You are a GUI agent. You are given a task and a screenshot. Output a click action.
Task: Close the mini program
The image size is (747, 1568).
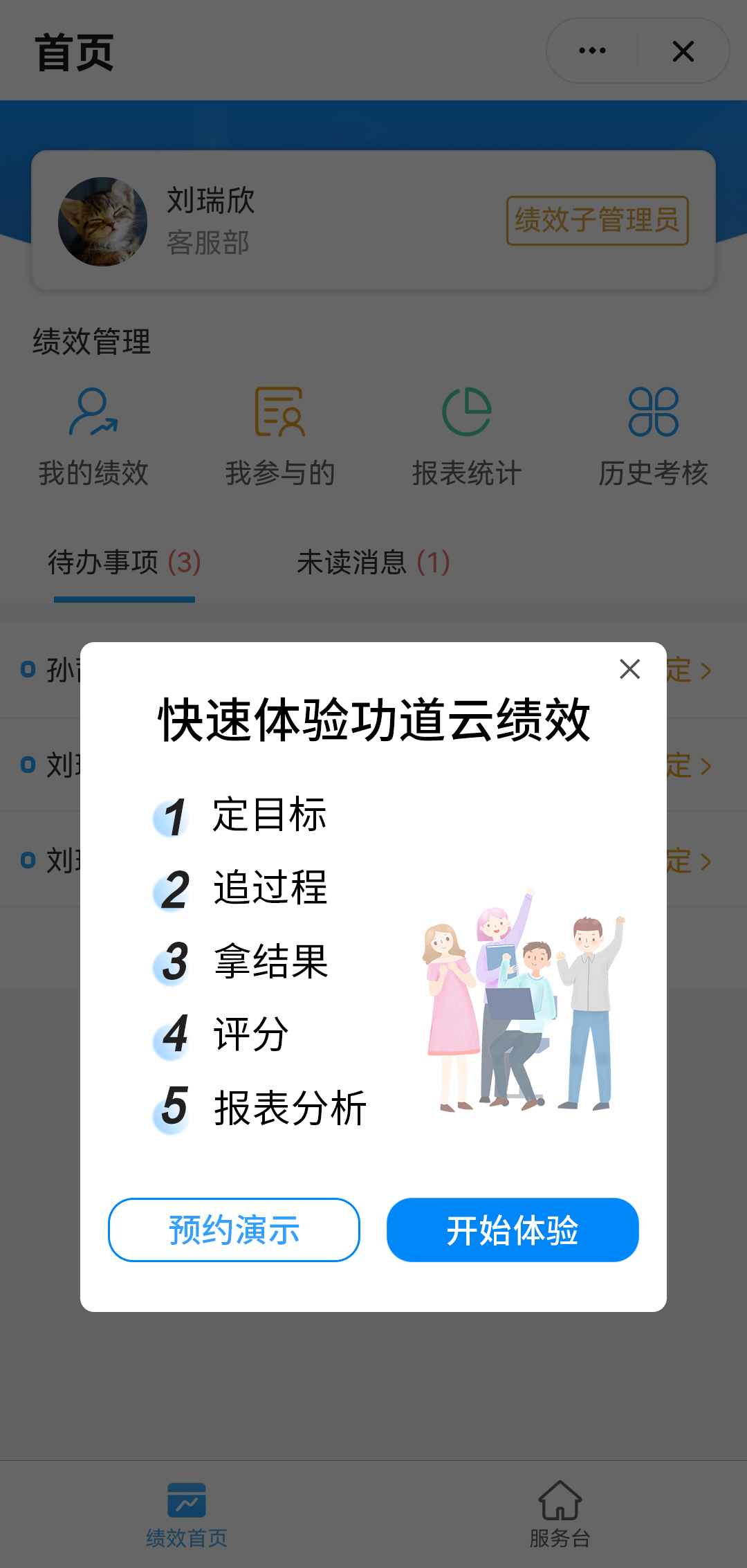tap(683, 51)
